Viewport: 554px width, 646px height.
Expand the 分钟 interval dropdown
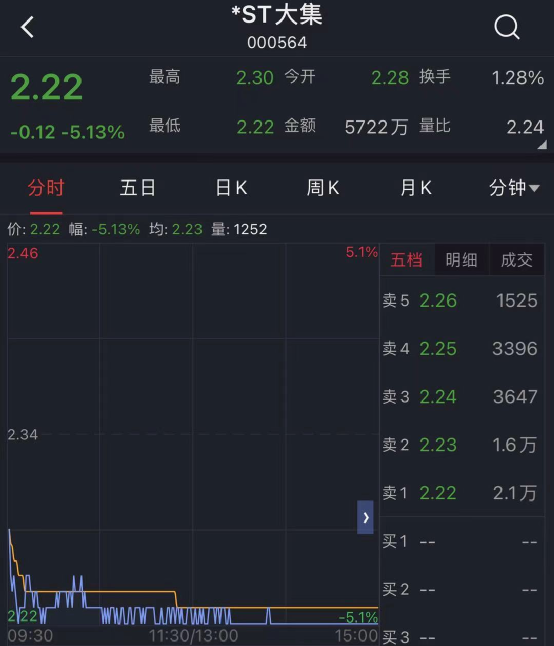click(x=514, y=188)
